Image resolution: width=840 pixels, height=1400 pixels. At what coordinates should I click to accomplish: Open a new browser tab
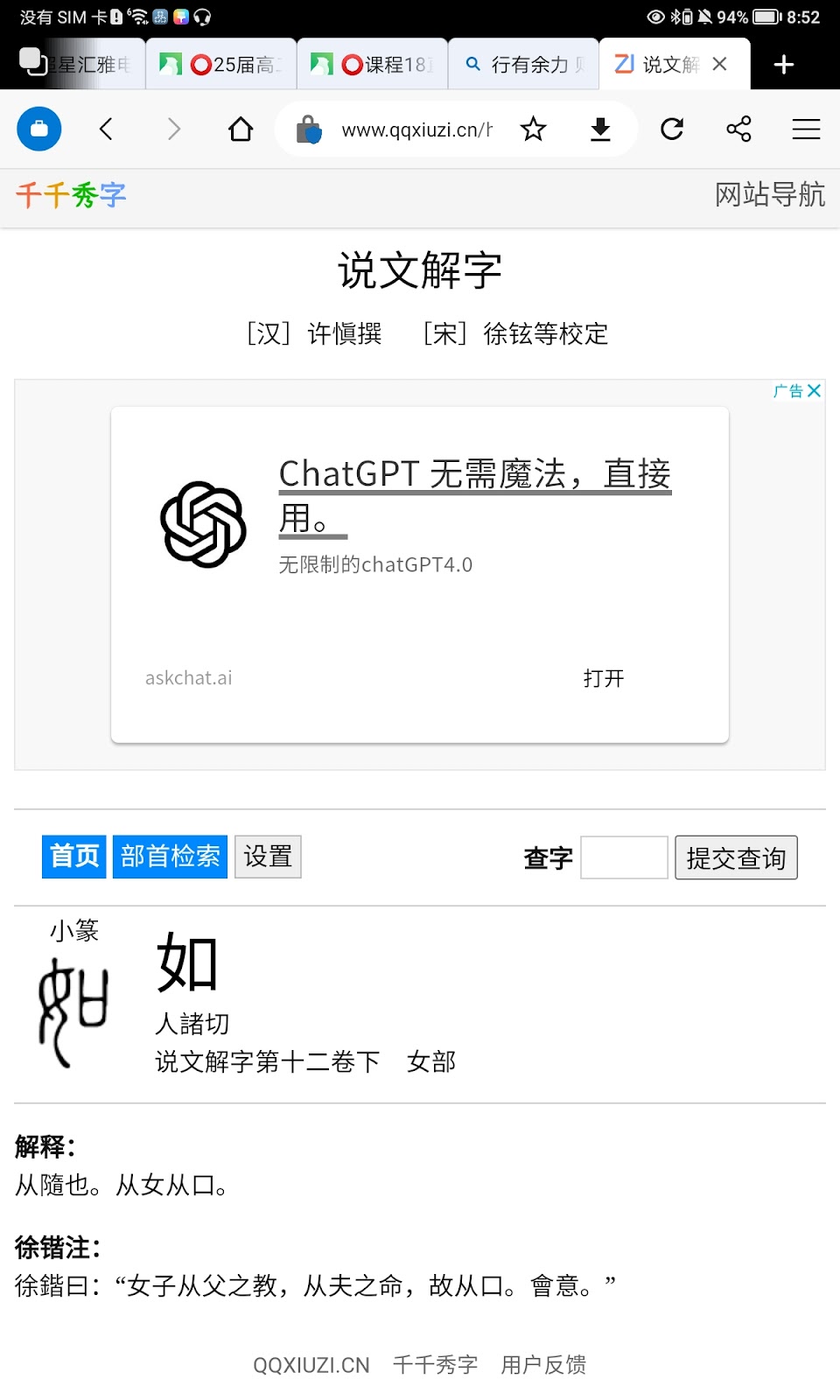click(784, 65)
